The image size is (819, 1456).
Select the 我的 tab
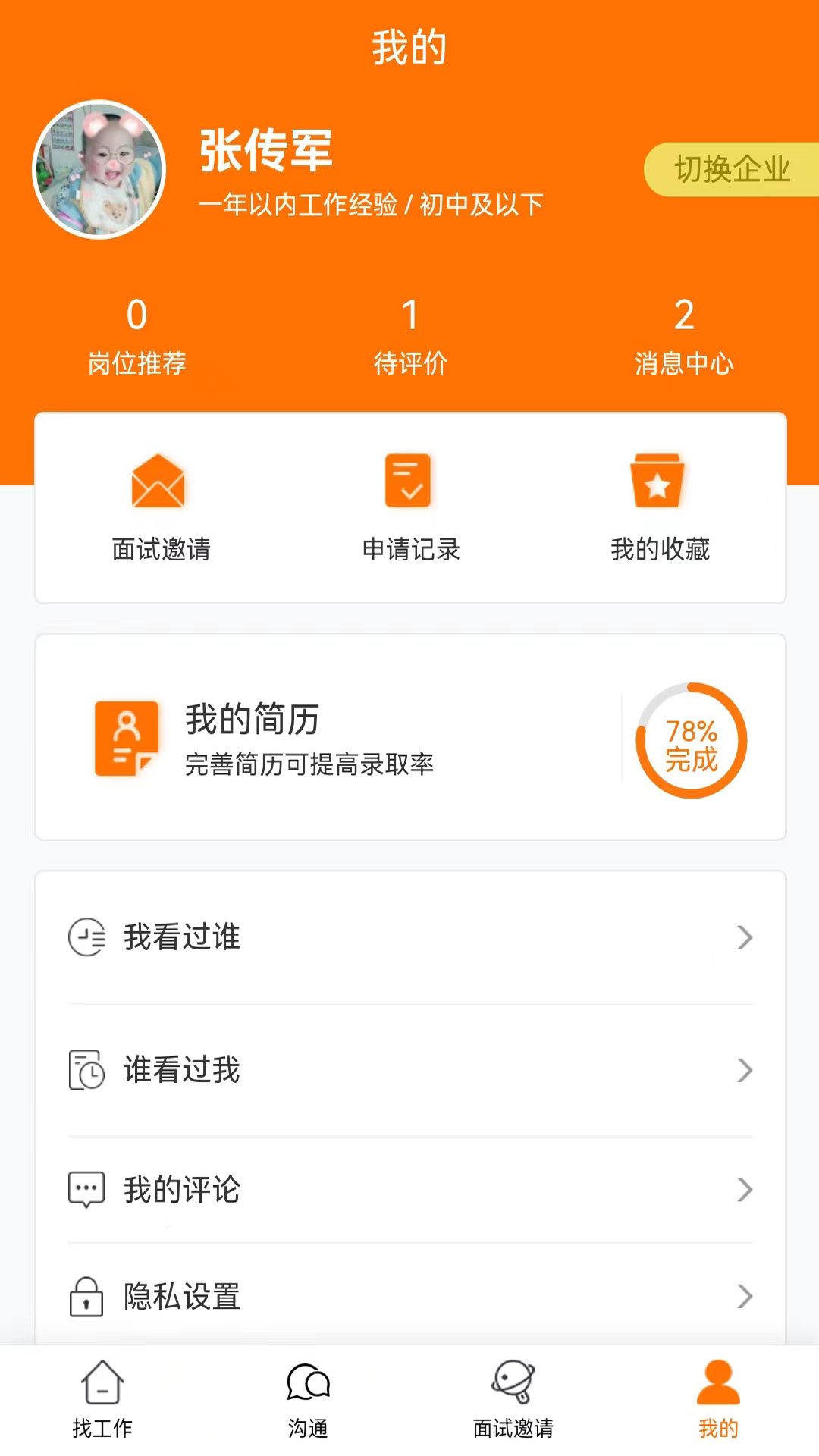(x=717, y=1400)
